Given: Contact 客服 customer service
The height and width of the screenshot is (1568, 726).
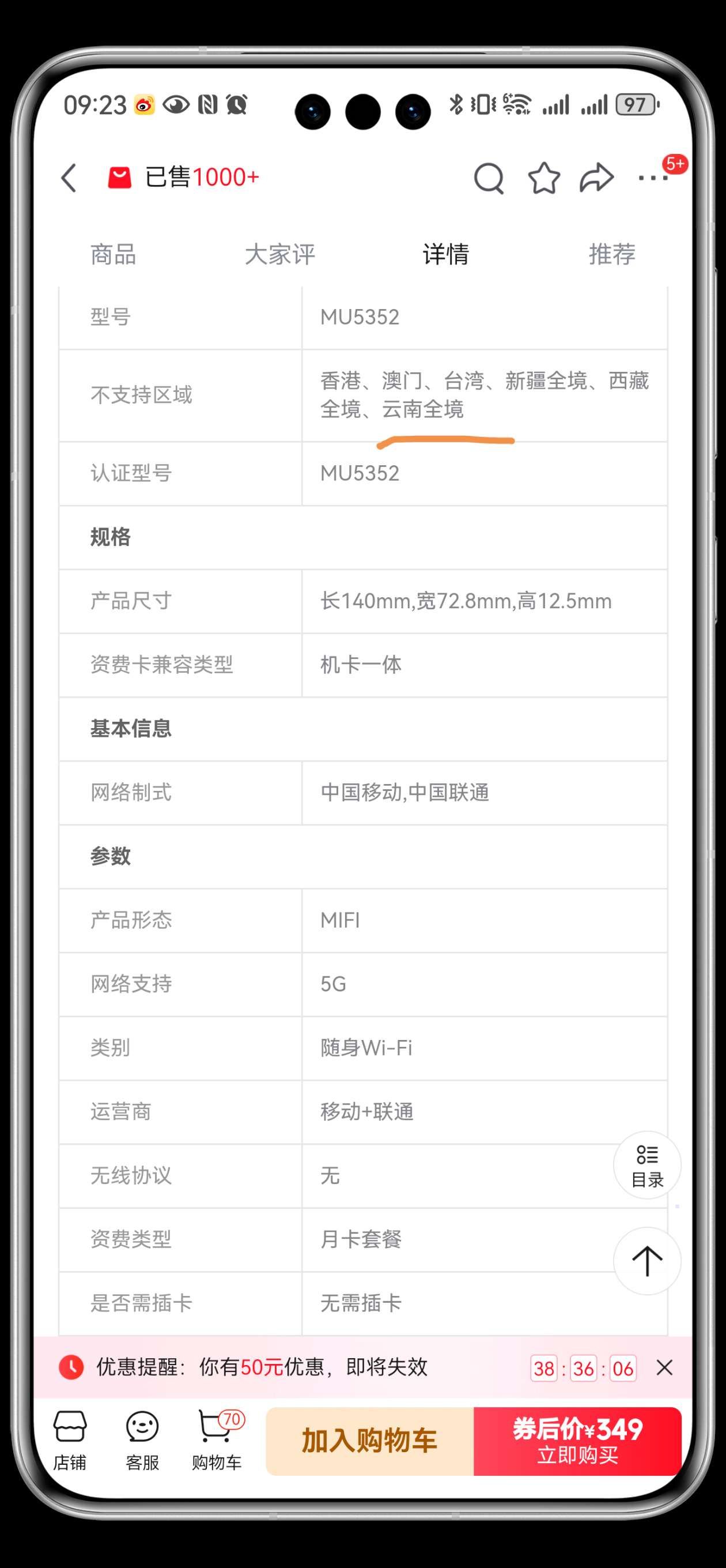Looking at the screenshot, I should point(142,1440).
